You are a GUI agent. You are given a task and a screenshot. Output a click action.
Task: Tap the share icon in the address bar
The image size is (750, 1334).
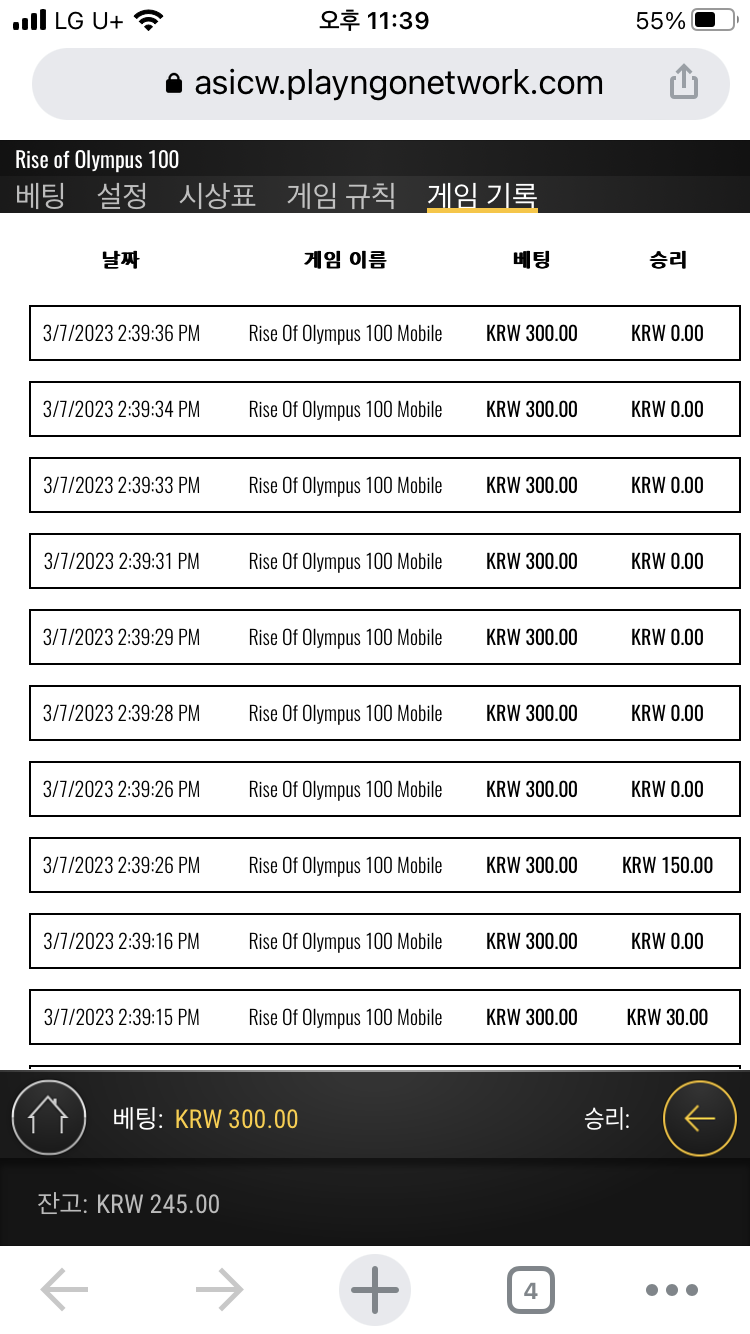click(683, 83)
